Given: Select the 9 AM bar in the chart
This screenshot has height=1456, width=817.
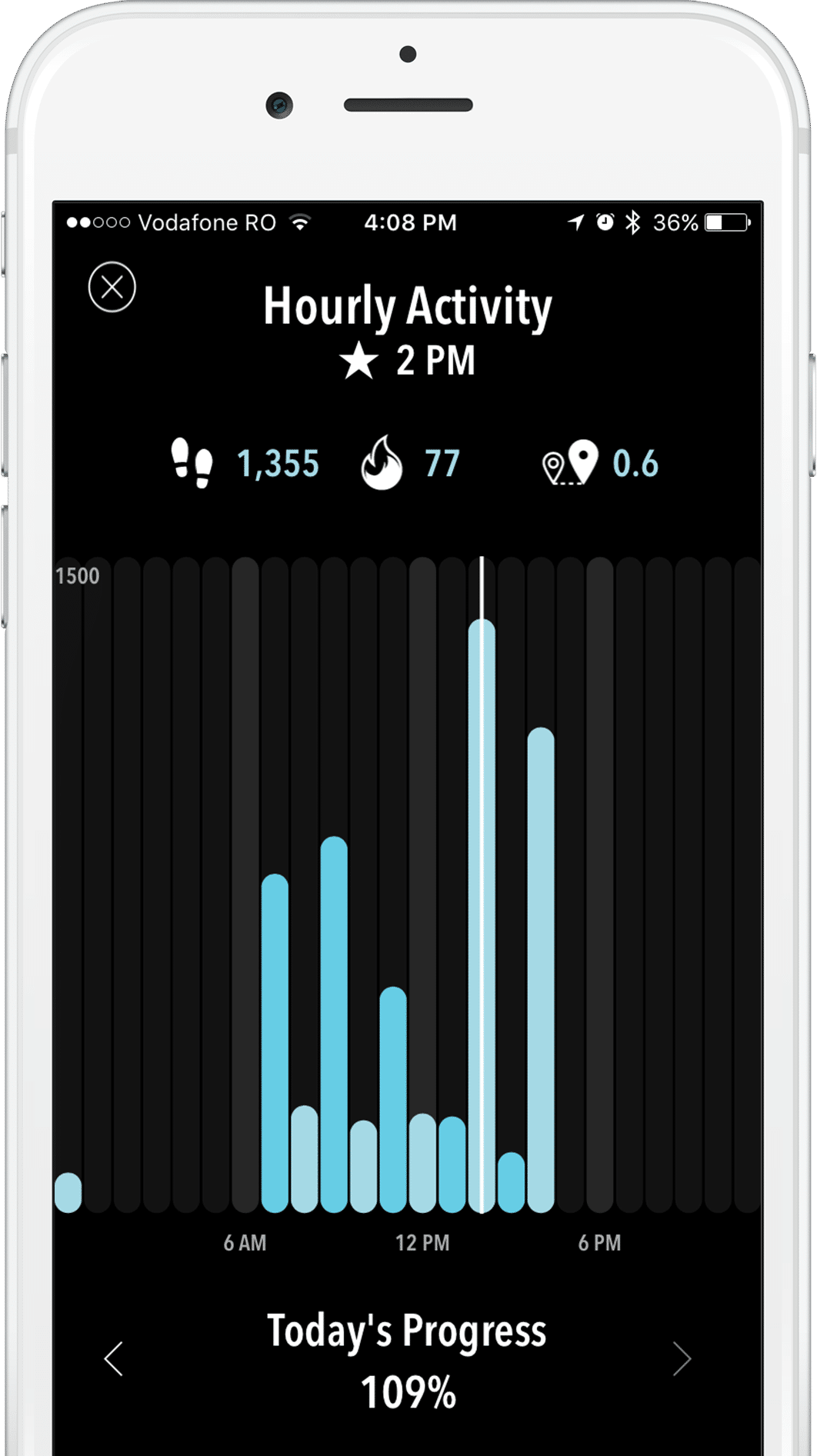Looking at the screenshot, I should (334, 1024).
